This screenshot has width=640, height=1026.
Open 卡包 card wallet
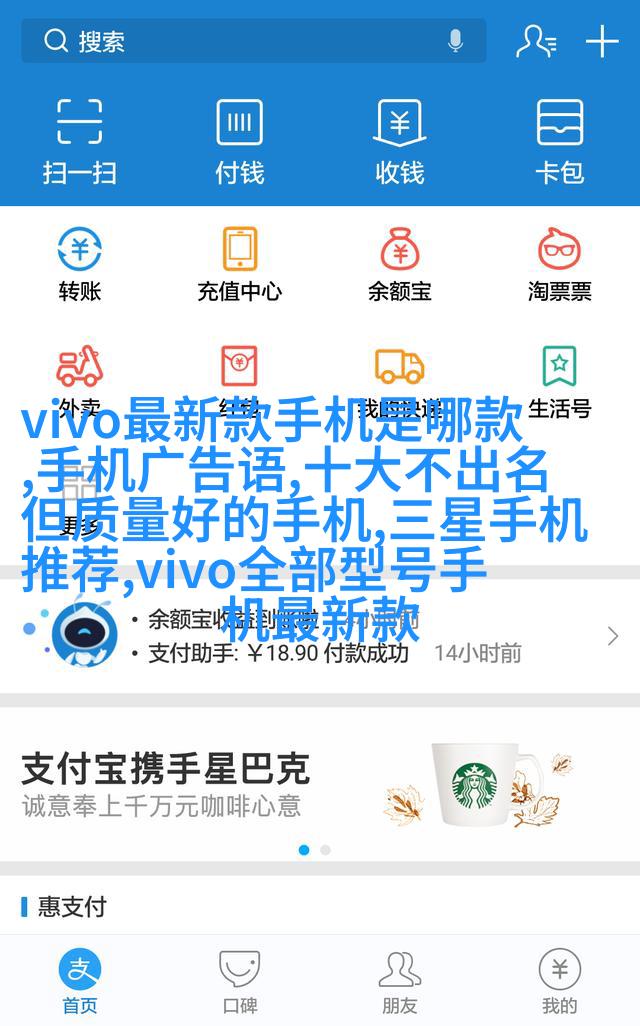(560, 140)
